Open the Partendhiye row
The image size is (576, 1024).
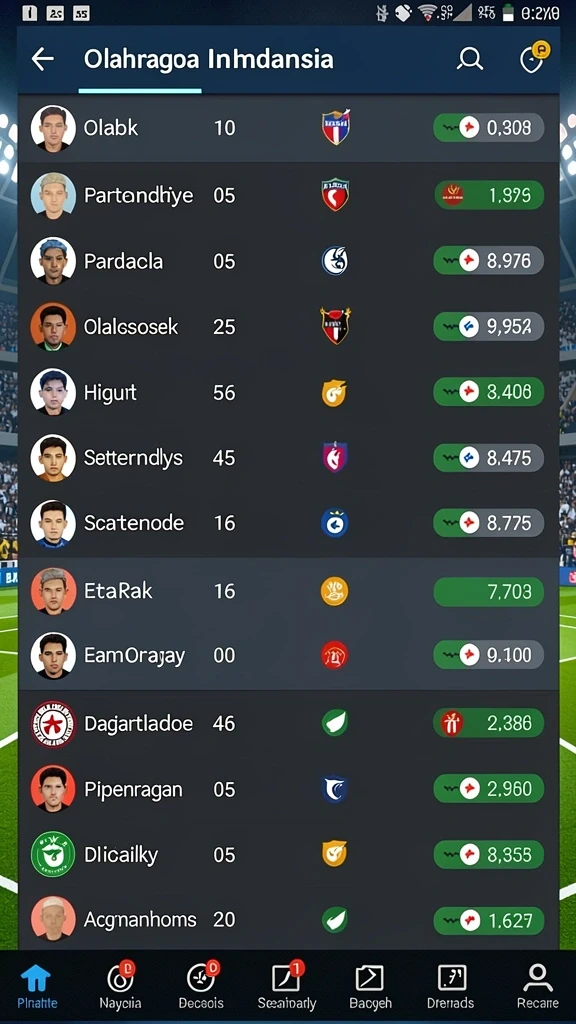(288, 195)
